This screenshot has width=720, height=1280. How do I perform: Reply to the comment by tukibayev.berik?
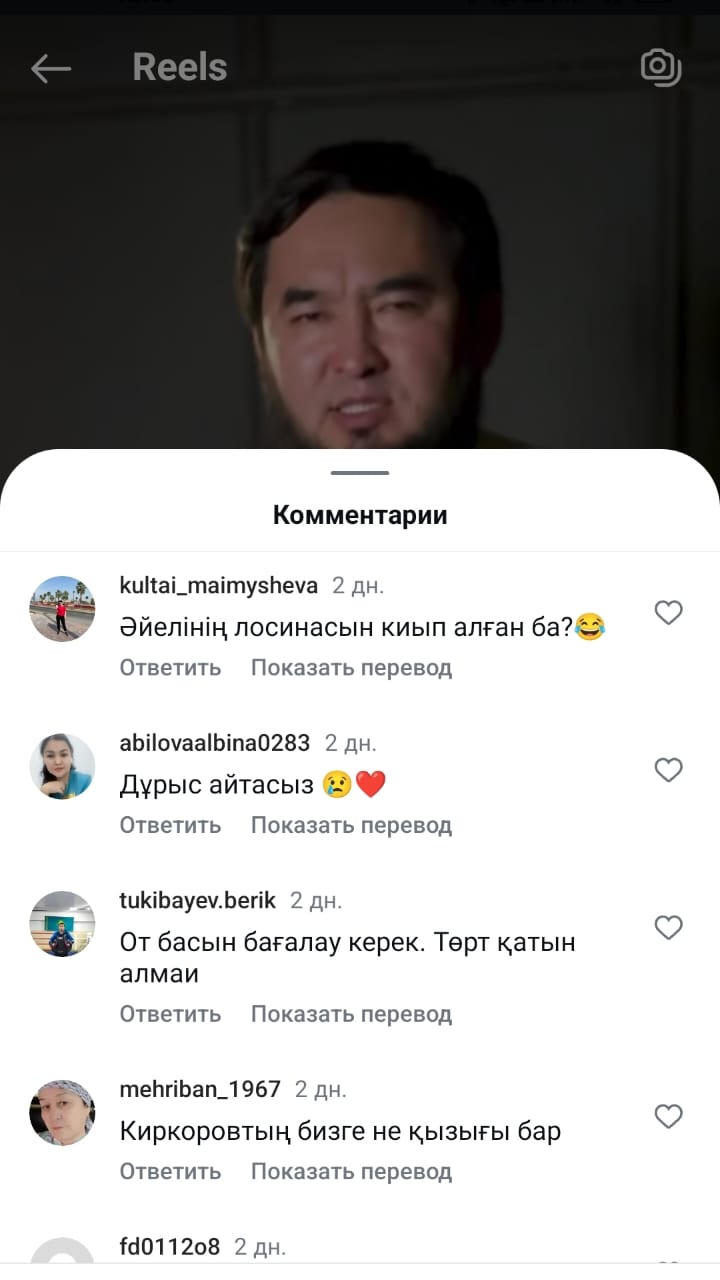170,1014
